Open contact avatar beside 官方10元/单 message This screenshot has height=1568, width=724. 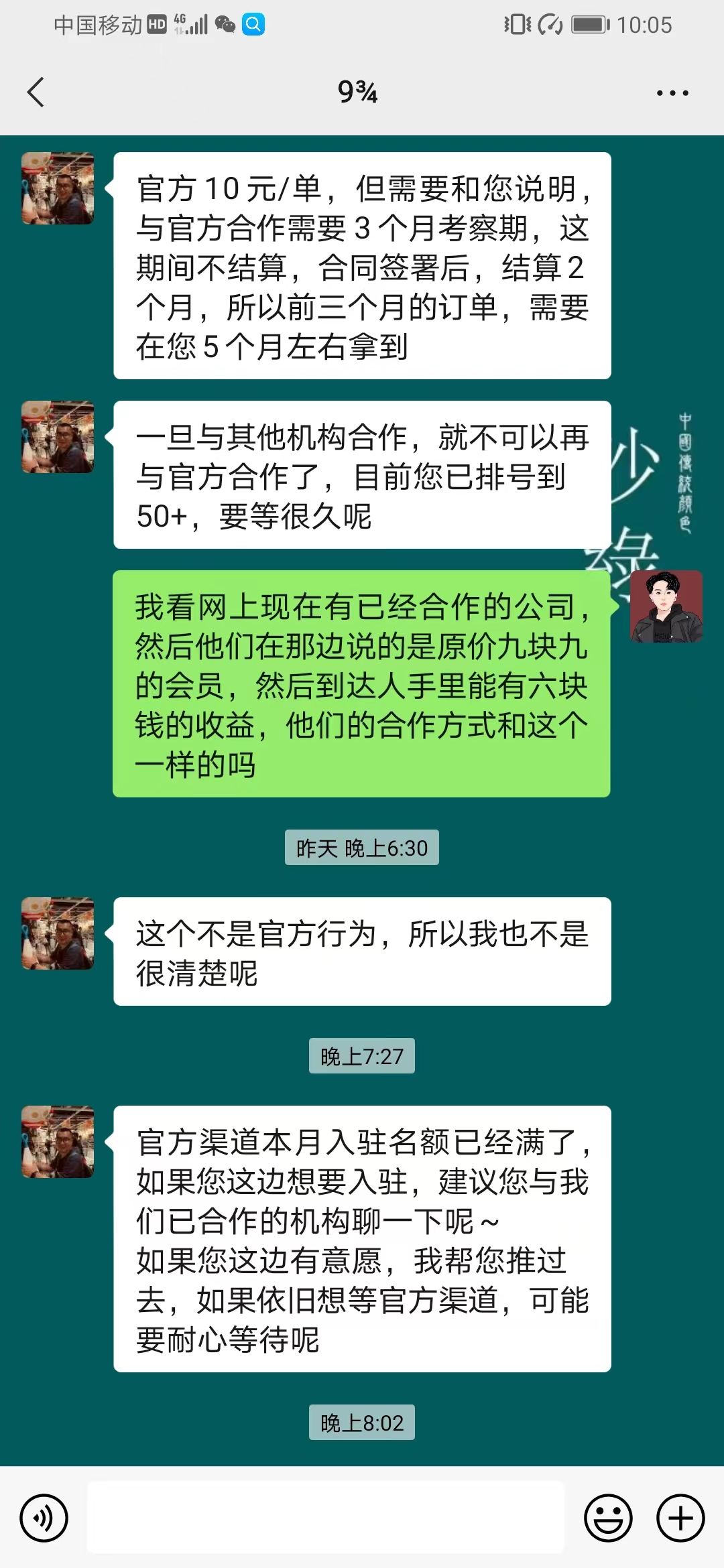click(x=58, y=188)
